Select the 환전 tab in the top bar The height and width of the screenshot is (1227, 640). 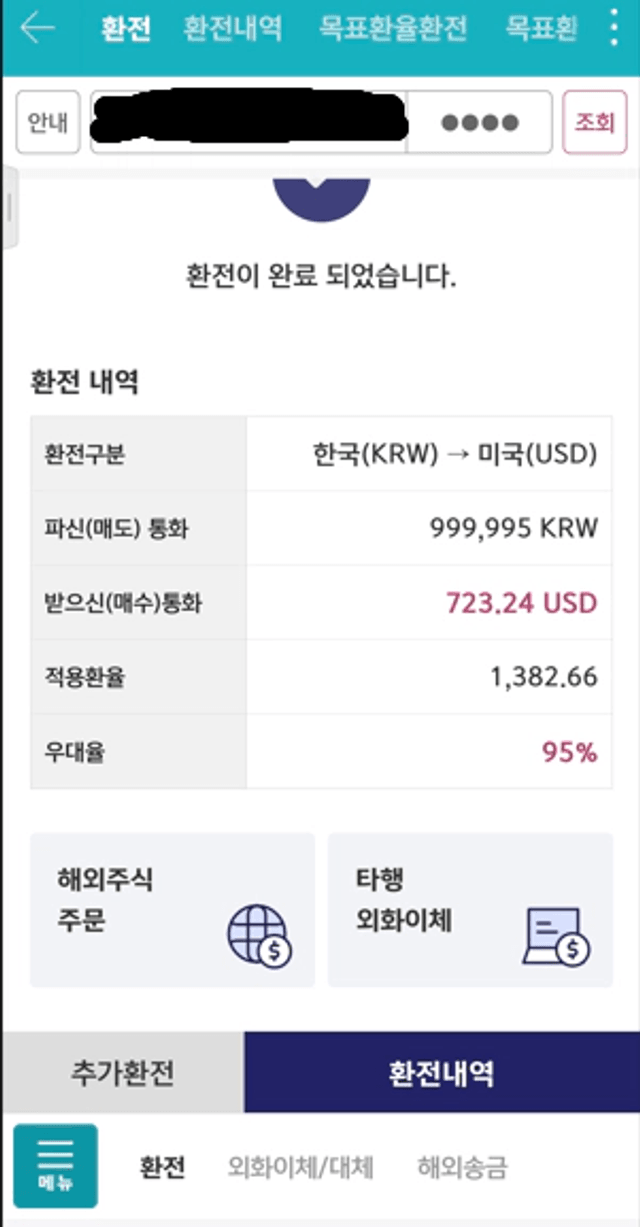click(x=126, y=28)
